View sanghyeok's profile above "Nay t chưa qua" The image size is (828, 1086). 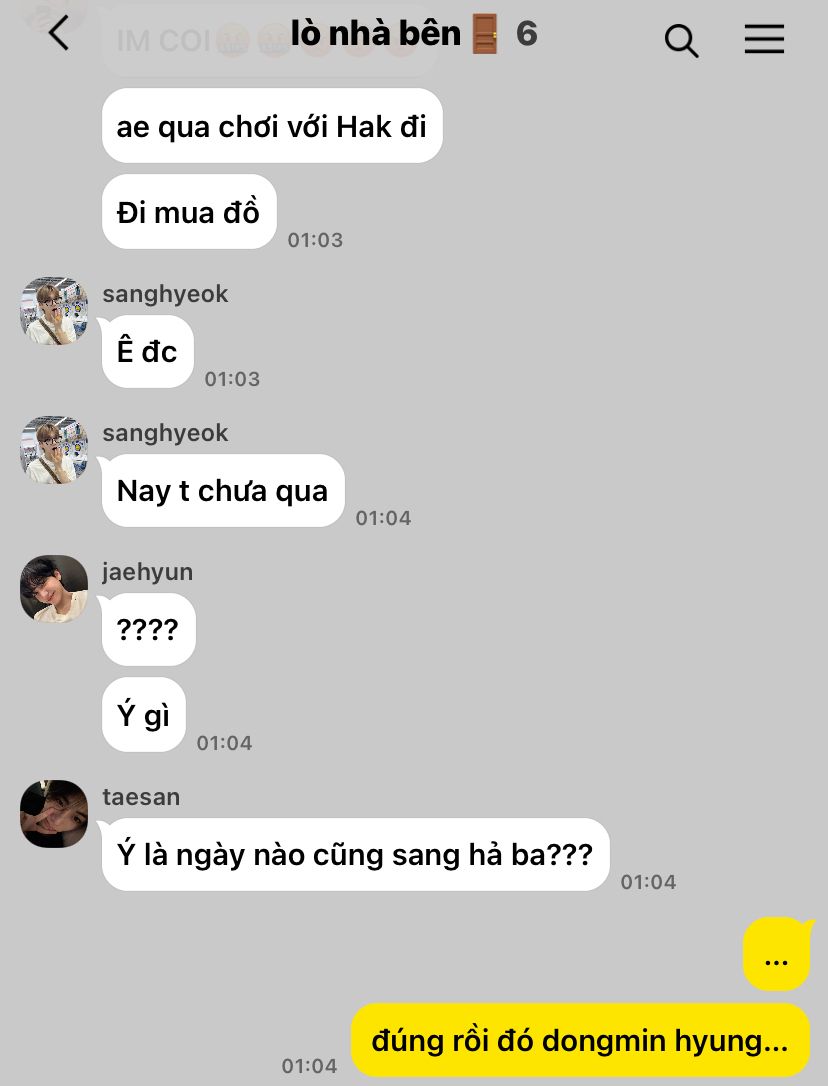click(x=54, y=450)
